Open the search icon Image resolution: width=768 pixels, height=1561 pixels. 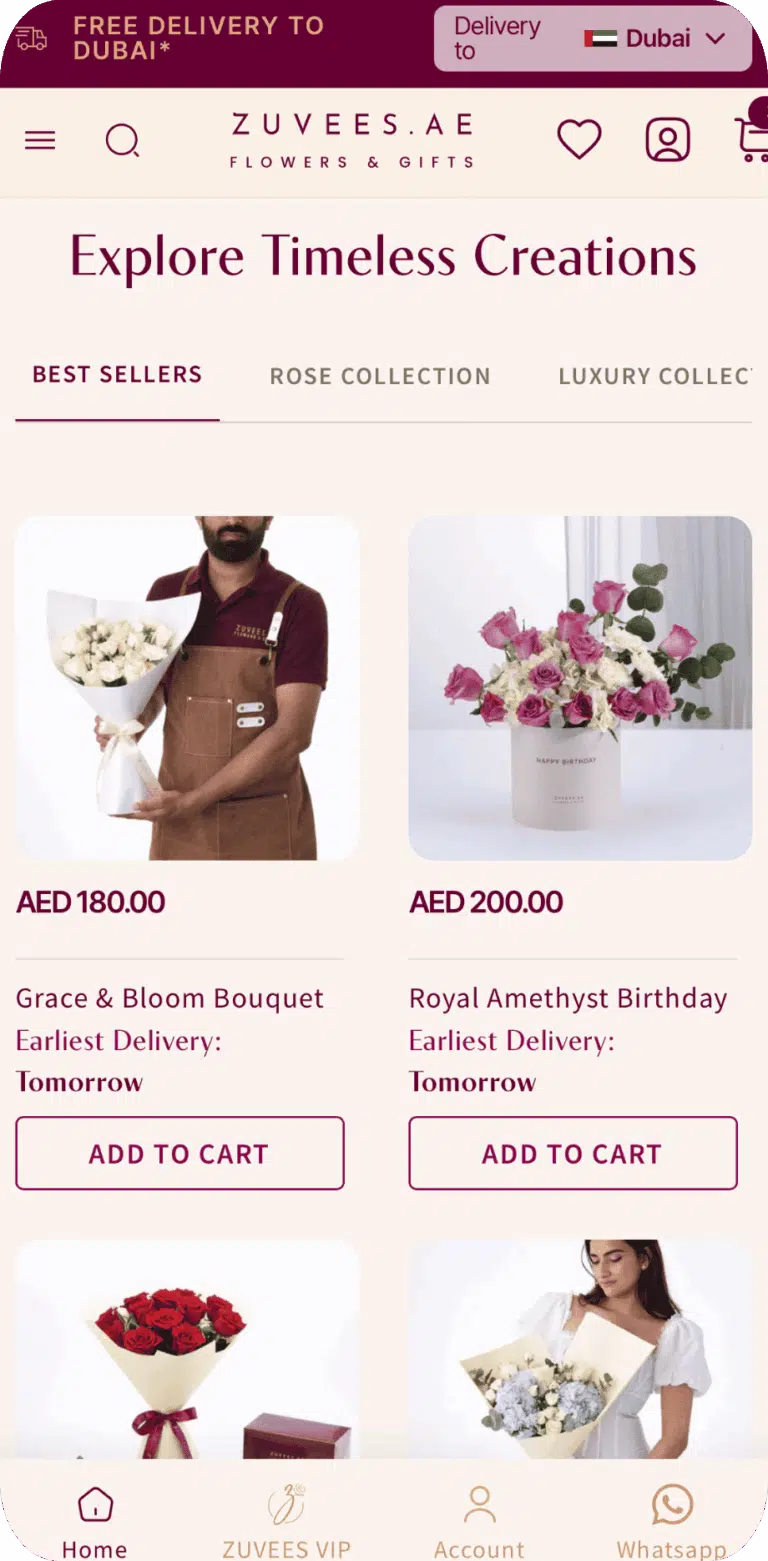point(122,141)
